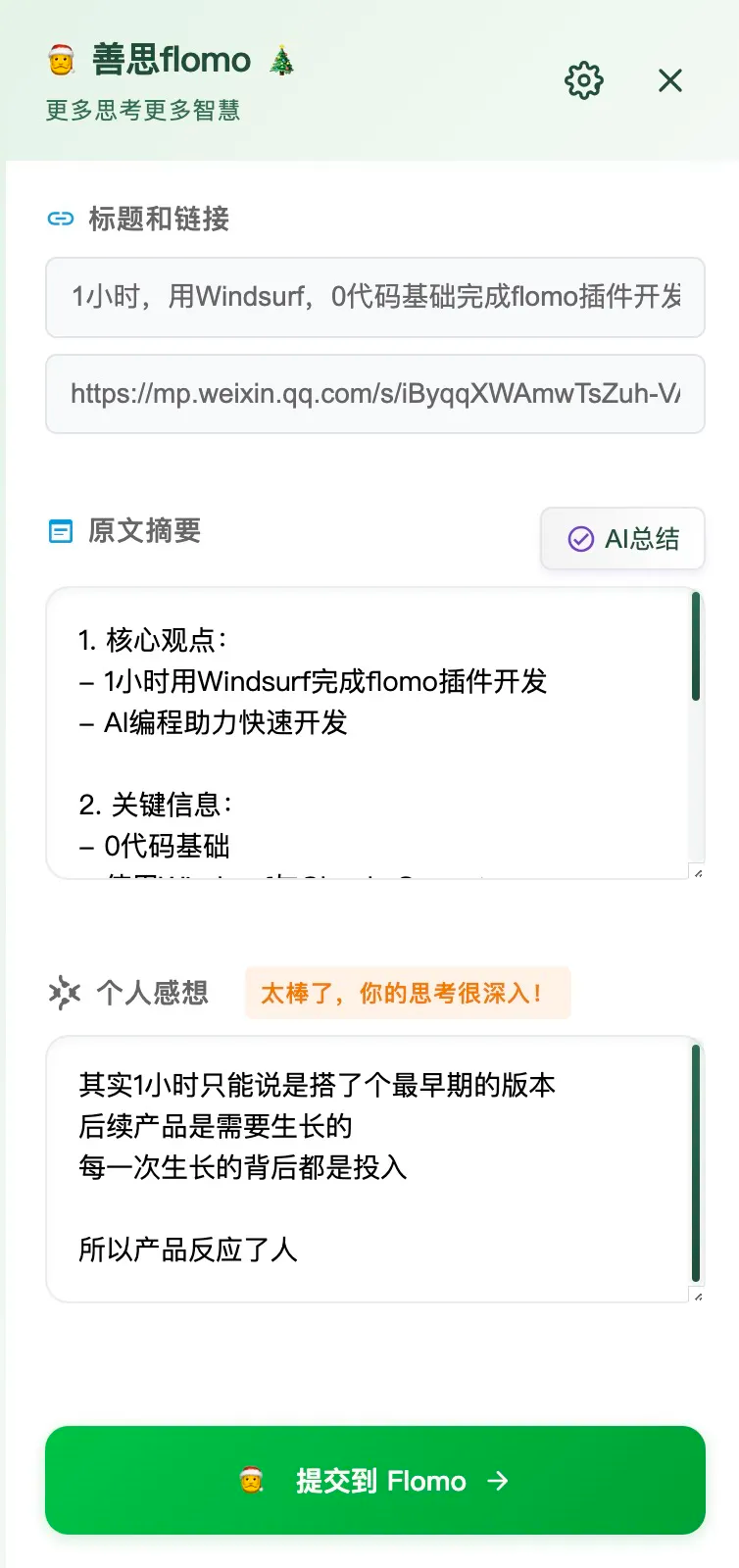
Task: Edit the 个人感想 thoughts text area
Action: 375,1169
